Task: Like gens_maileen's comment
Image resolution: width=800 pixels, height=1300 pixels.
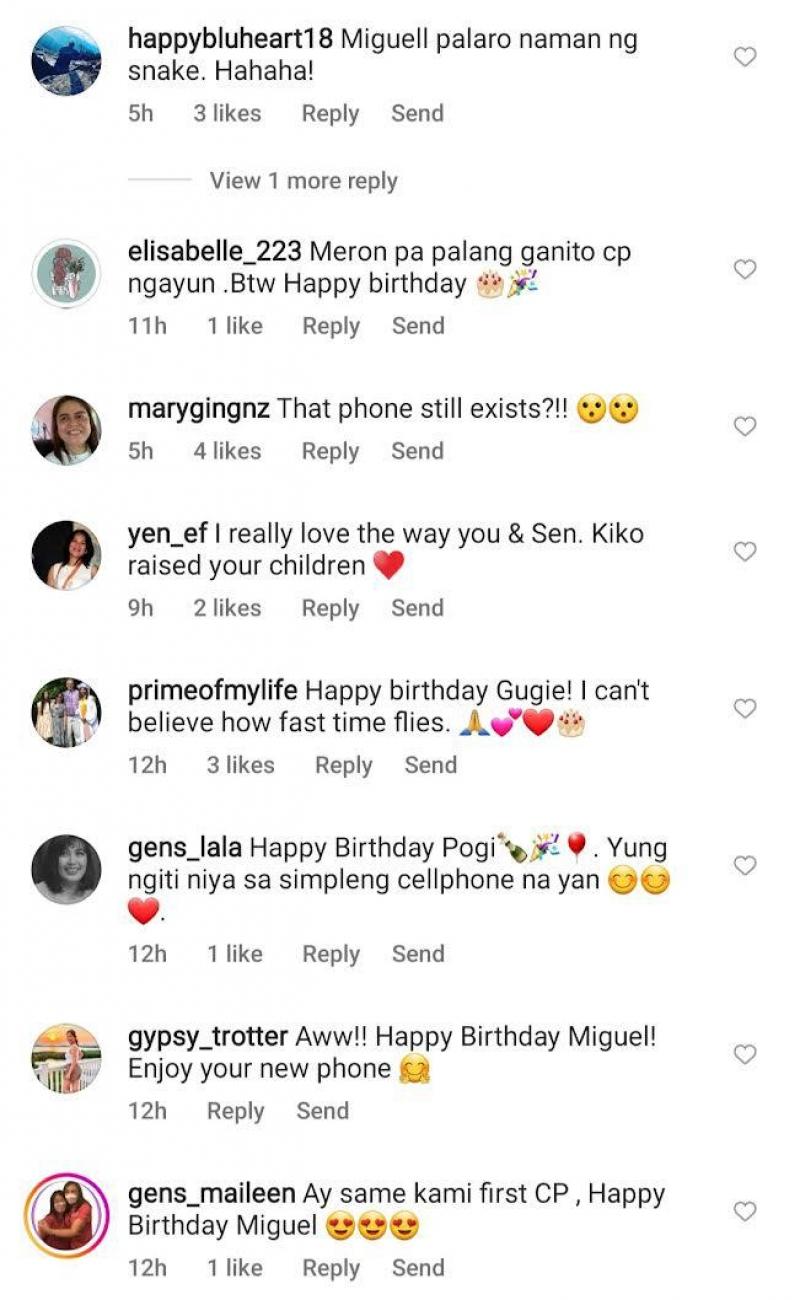Action: (745, 1211)
